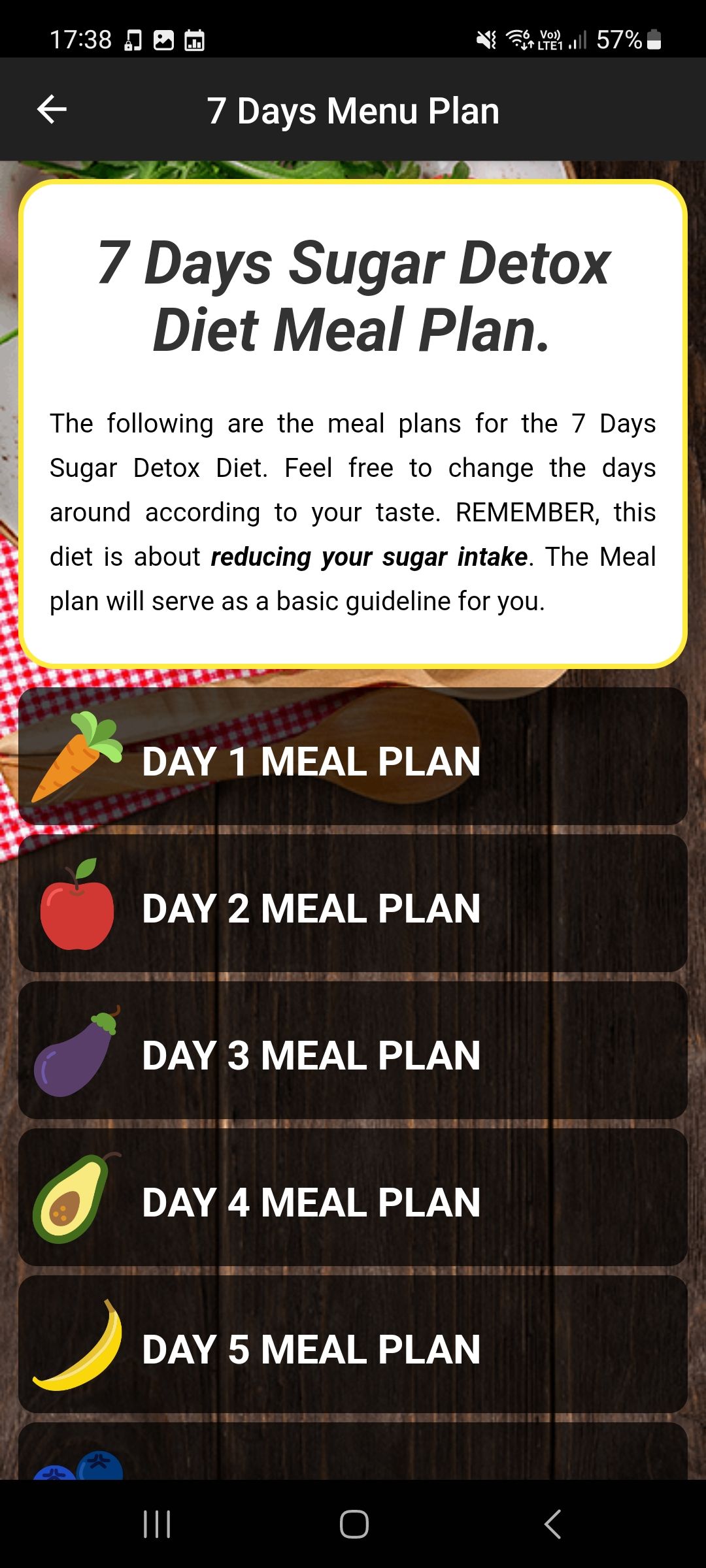
Task: Open Day 1 Meal Plan
Action: coord(353,757)
